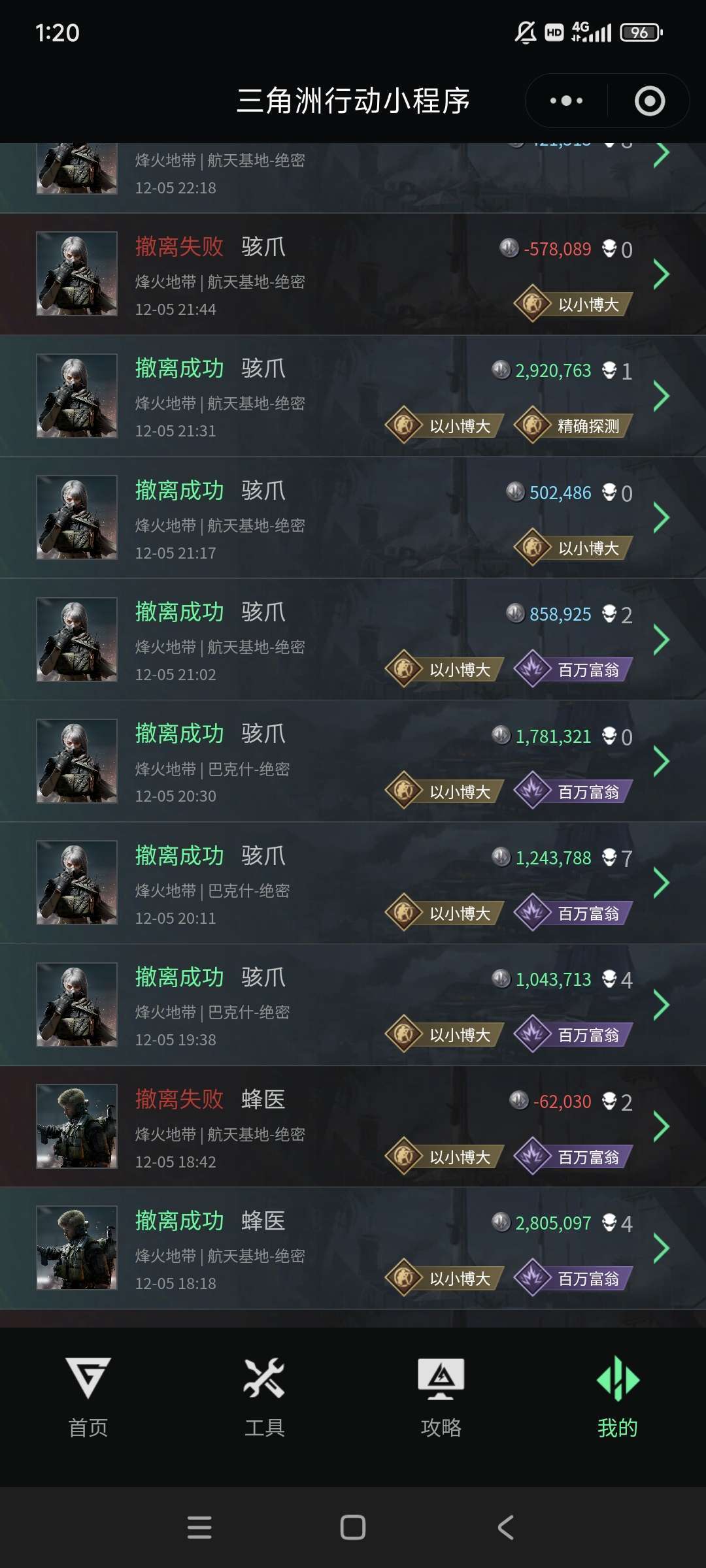Image resolution: width=706 pixels, height=1568 pixels.
Task: Select the 我的 tab
Action: tap(617, 1396)
